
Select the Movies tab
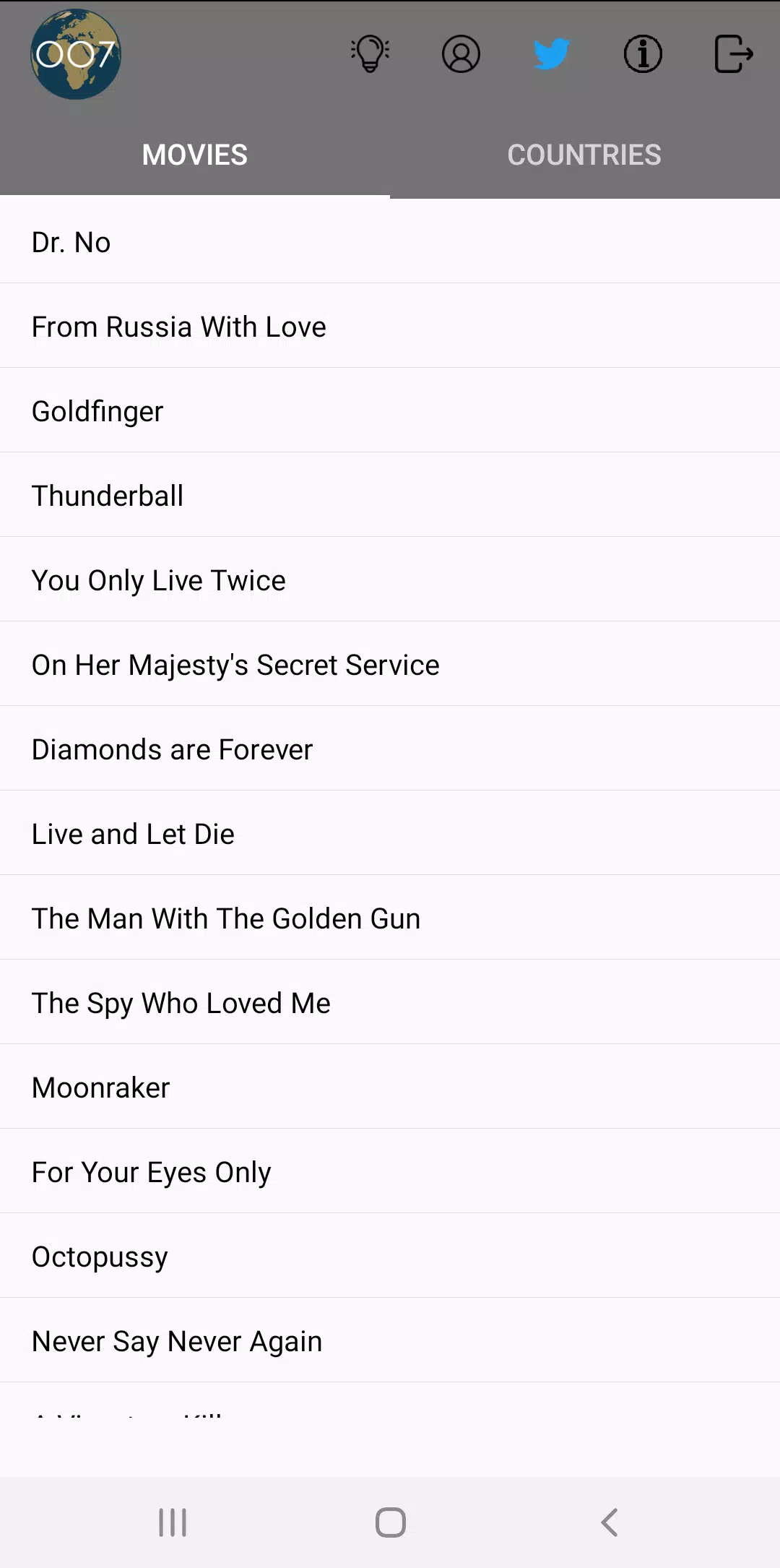pyautogui.click(x=195, y=155)
